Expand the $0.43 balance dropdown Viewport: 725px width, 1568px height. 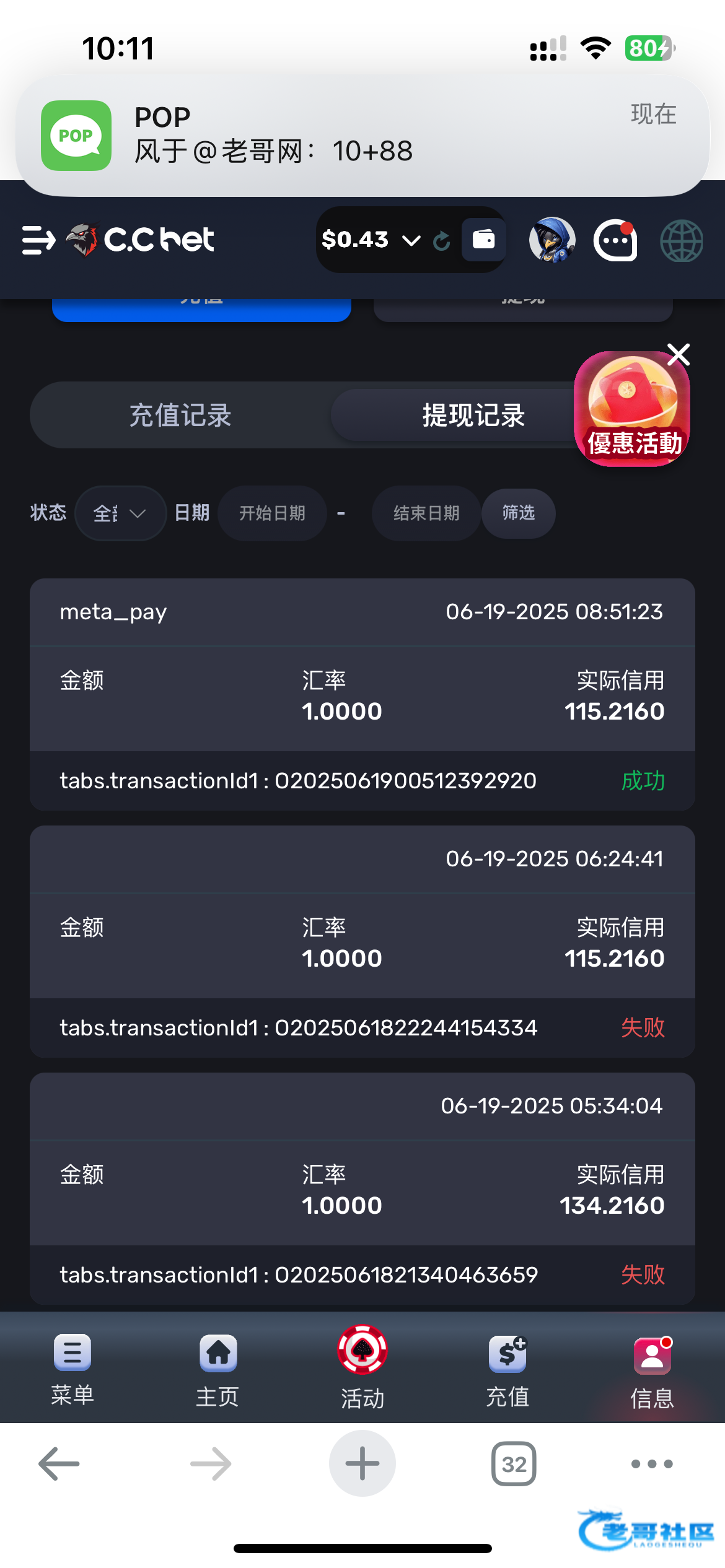coord(411,240)
